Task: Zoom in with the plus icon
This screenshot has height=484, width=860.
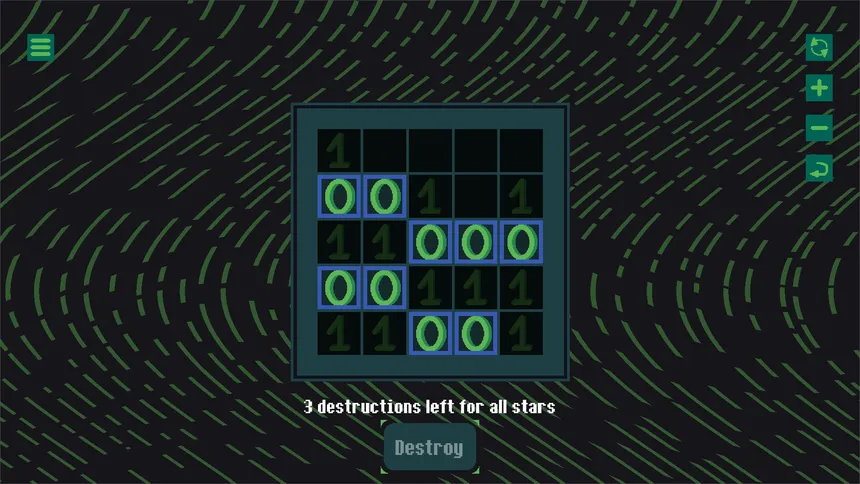Action: coord(819,88)
